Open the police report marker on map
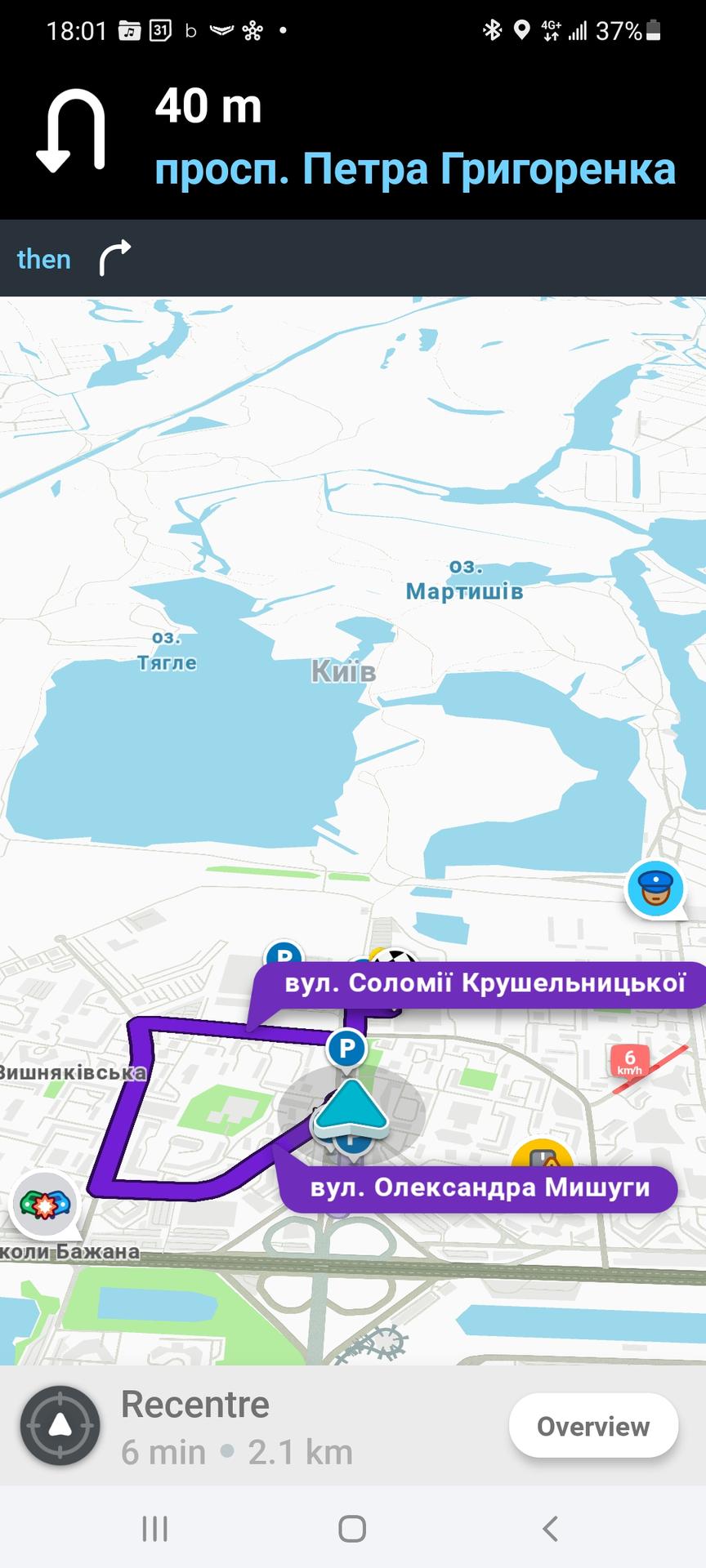706x1568 pixels. [655, 889]
